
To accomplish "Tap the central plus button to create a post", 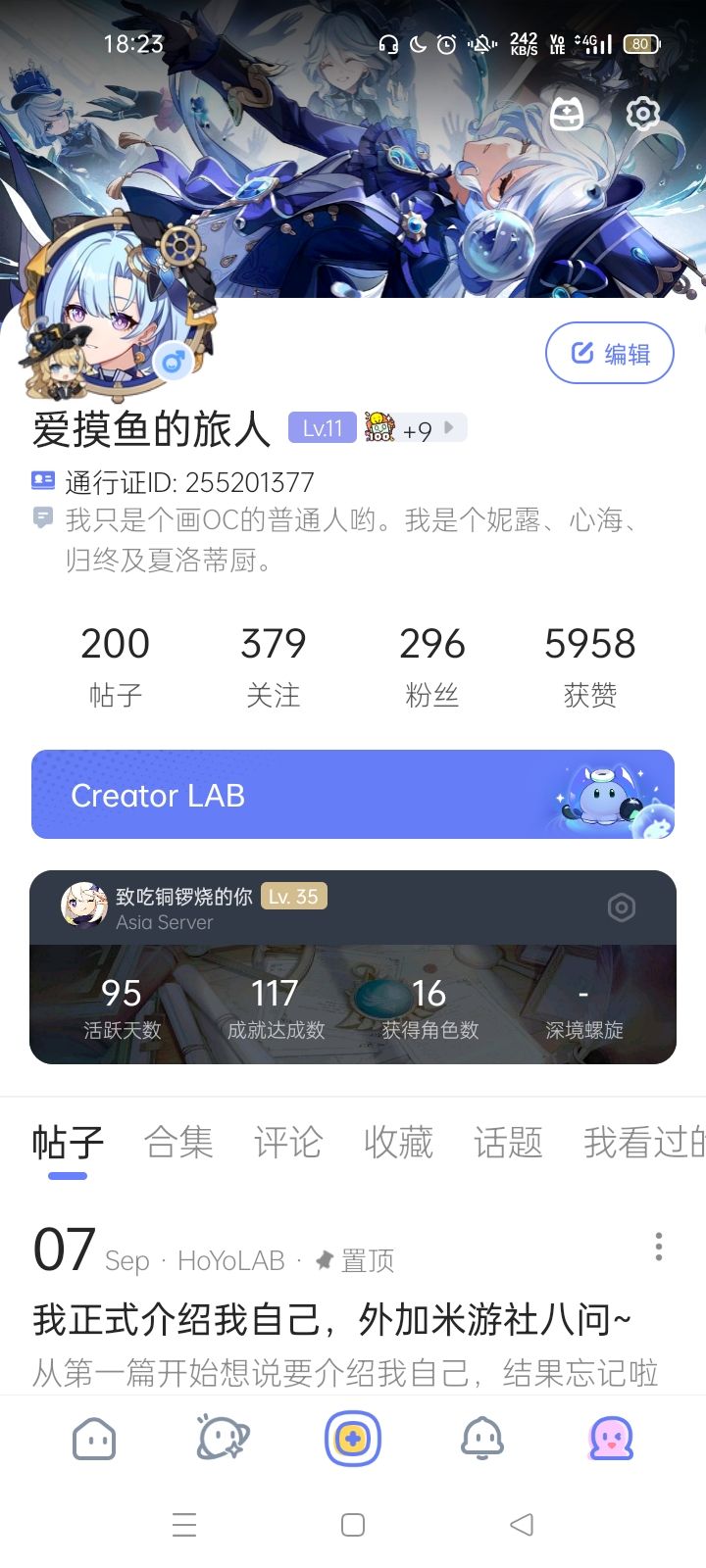I will point(353,1437).
